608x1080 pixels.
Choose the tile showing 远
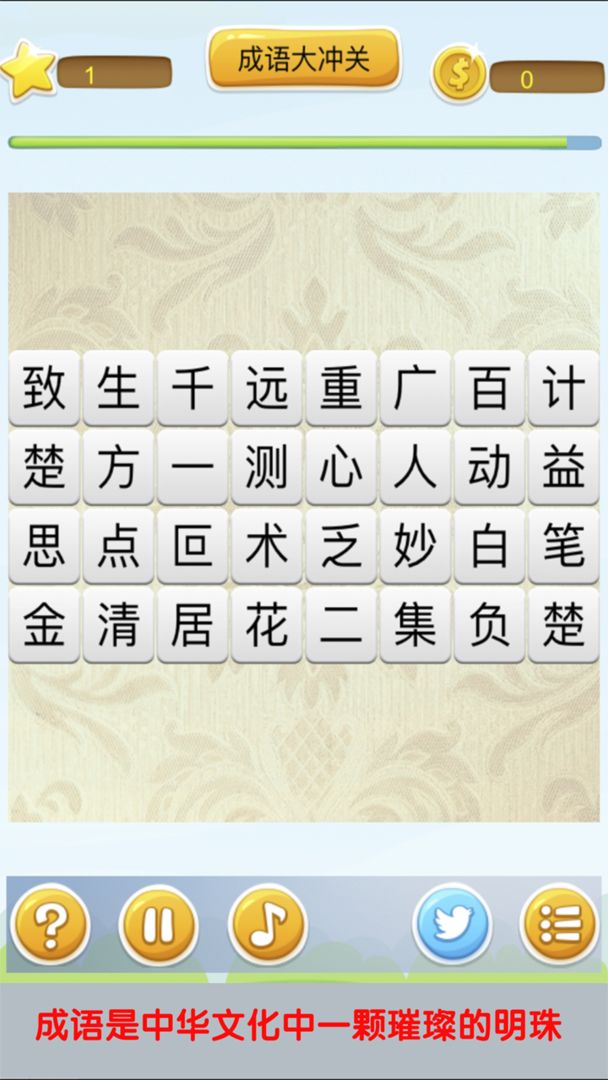[266, 387]
